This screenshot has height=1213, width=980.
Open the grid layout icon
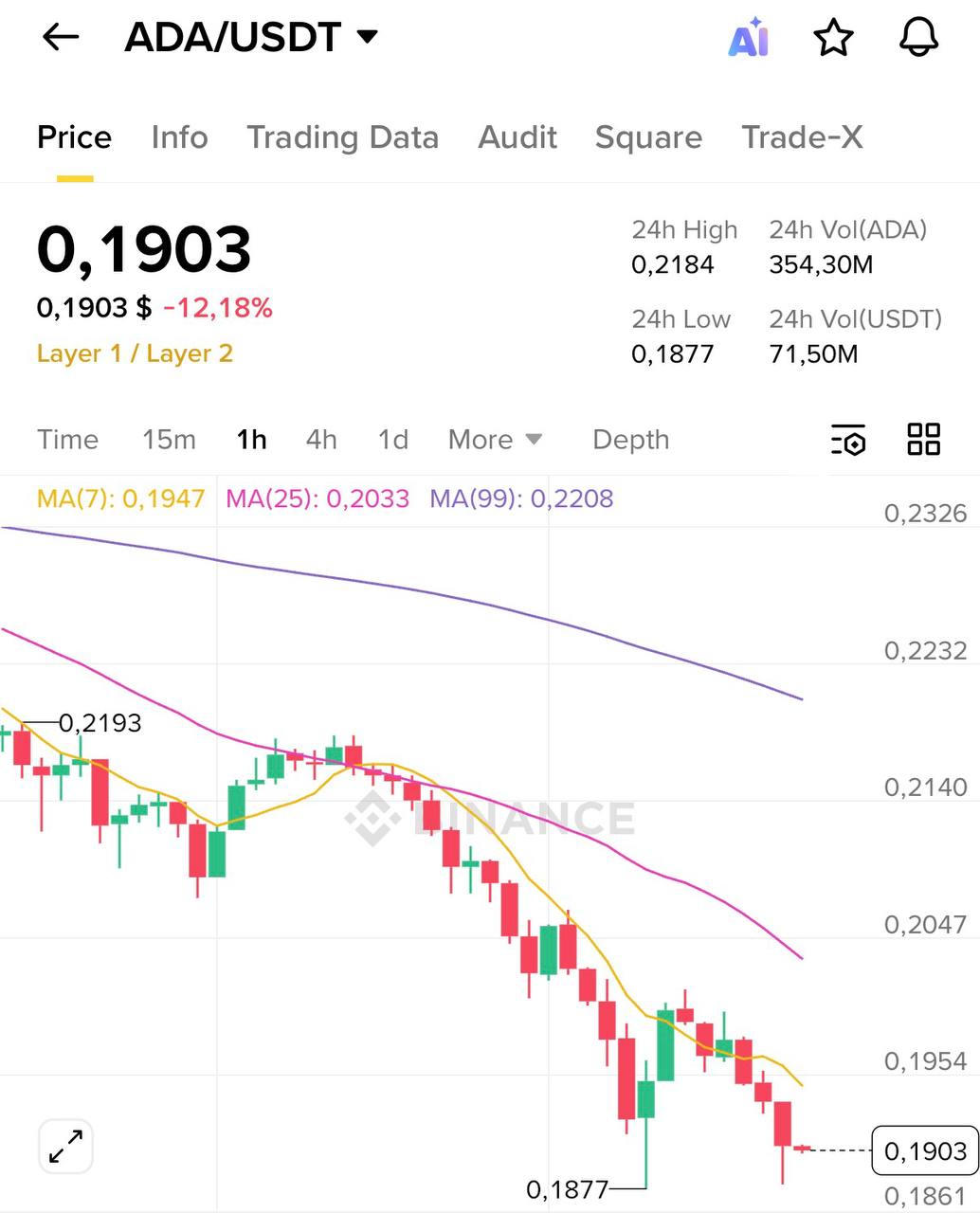[x=923, y=440]
